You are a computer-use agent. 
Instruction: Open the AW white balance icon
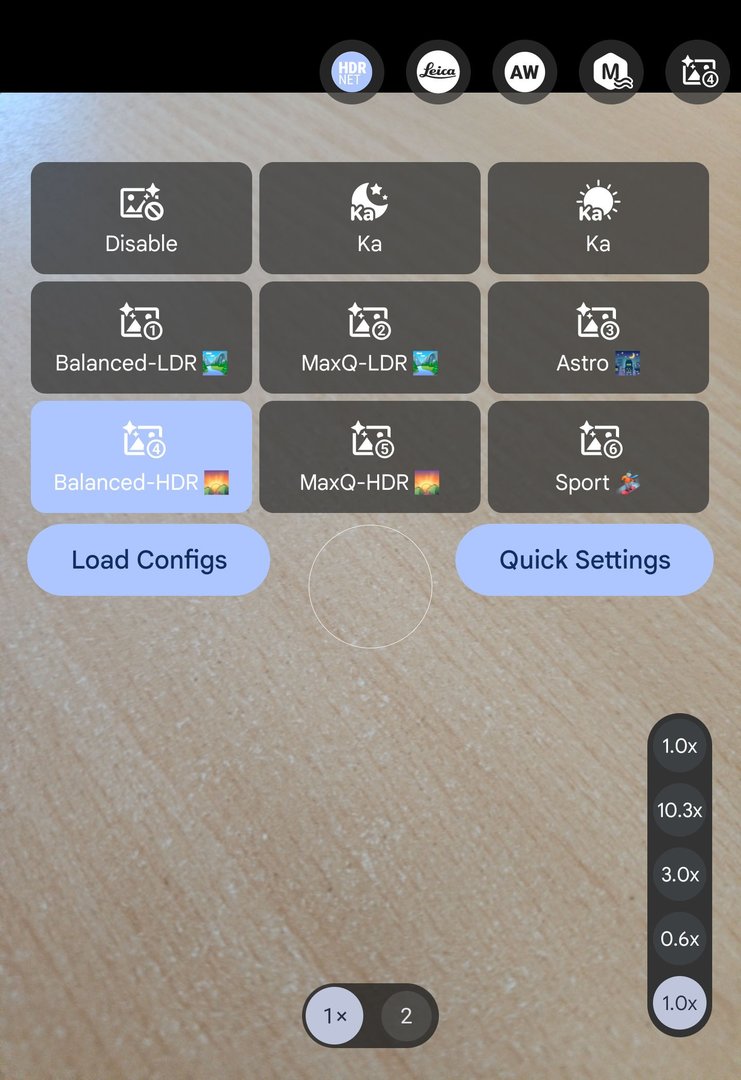524,72
